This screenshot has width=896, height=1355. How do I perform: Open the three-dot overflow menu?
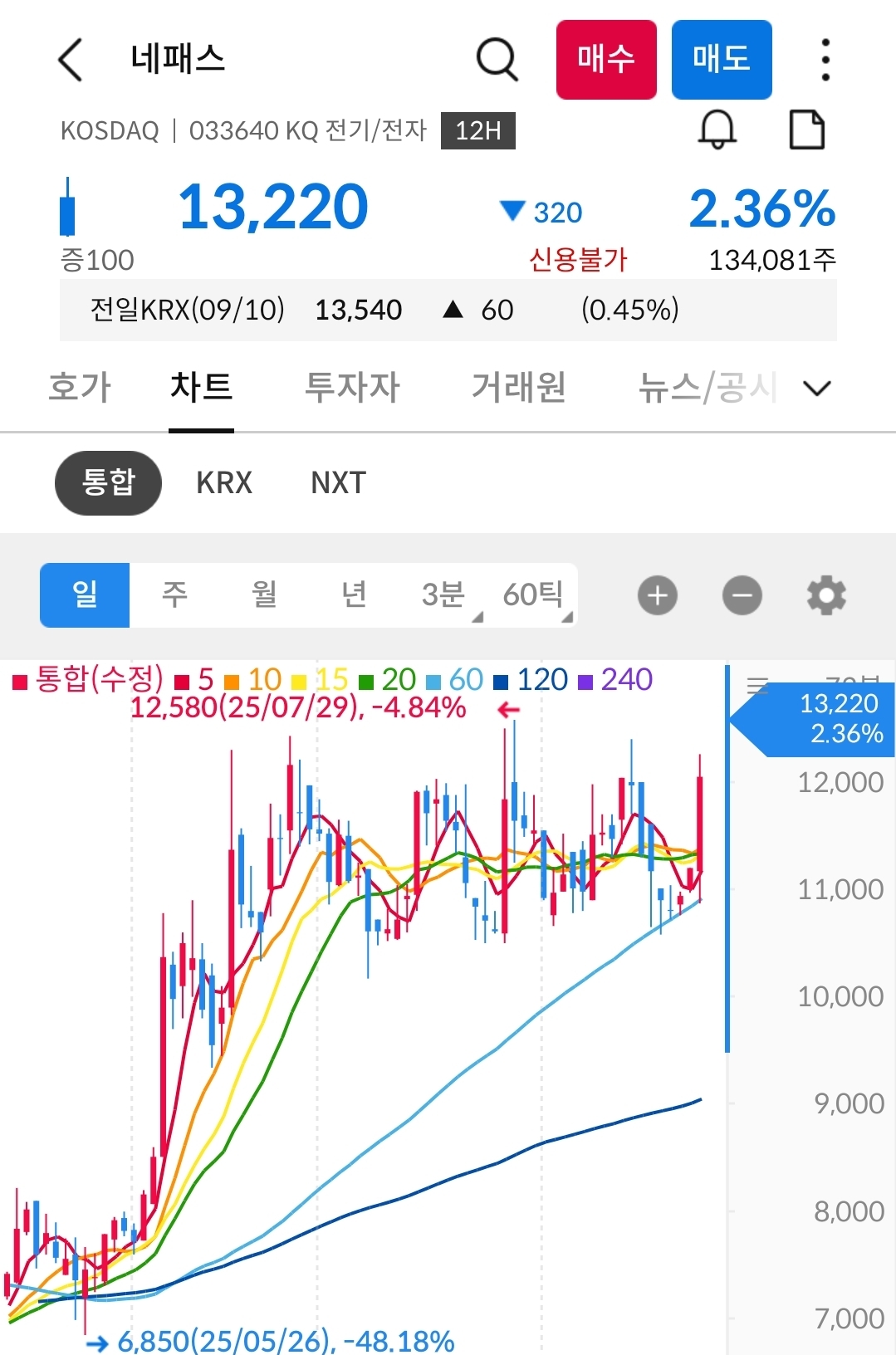click(825, 59)
